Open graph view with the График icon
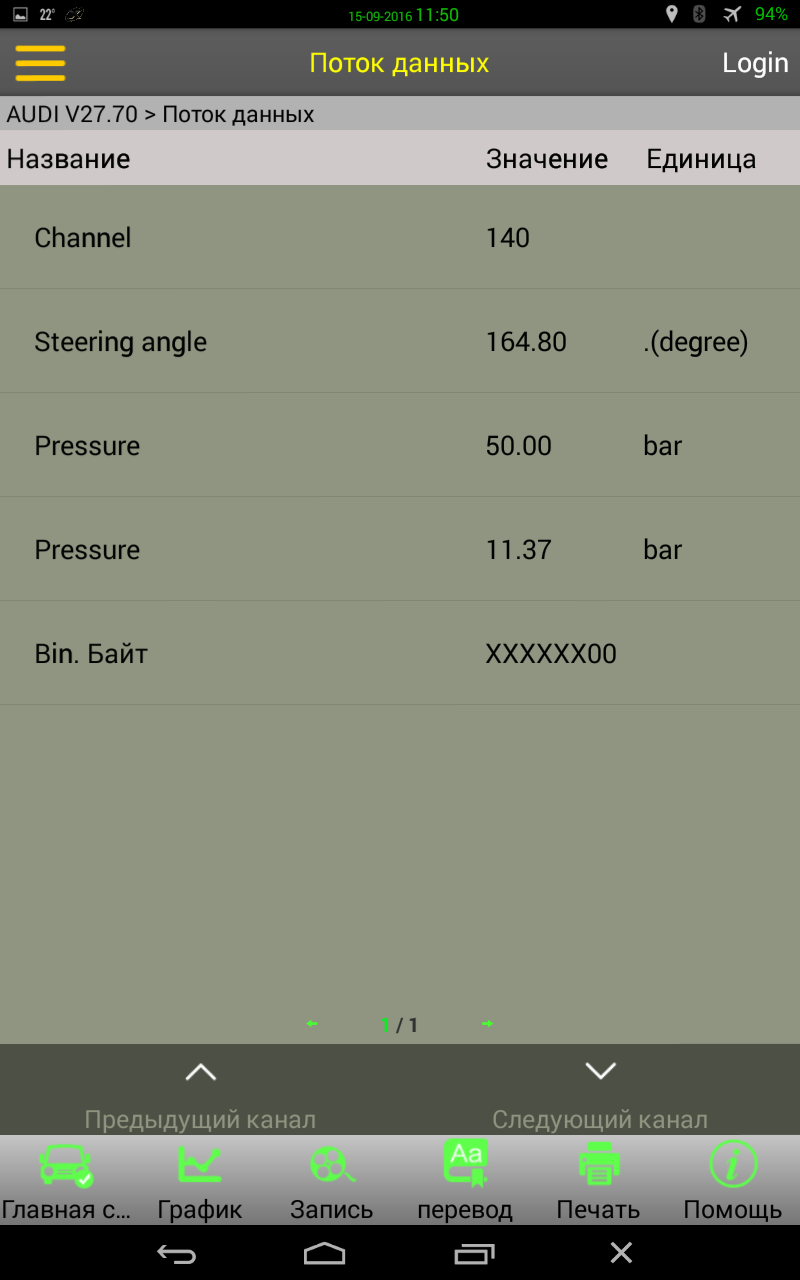800x1280 pixels. [x=200, y=1180]
